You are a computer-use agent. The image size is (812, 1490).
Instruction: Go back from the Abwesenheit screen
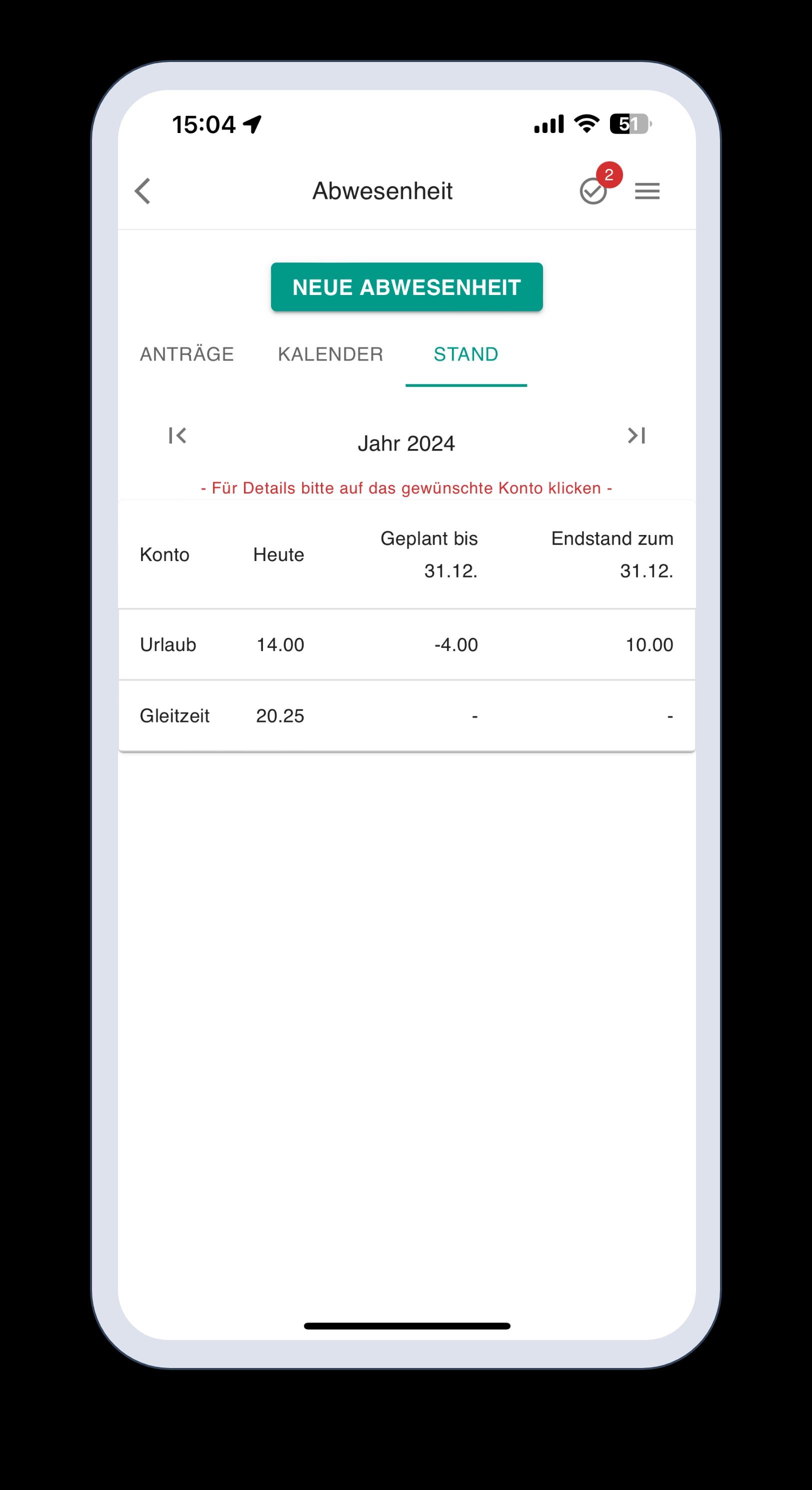143,191
